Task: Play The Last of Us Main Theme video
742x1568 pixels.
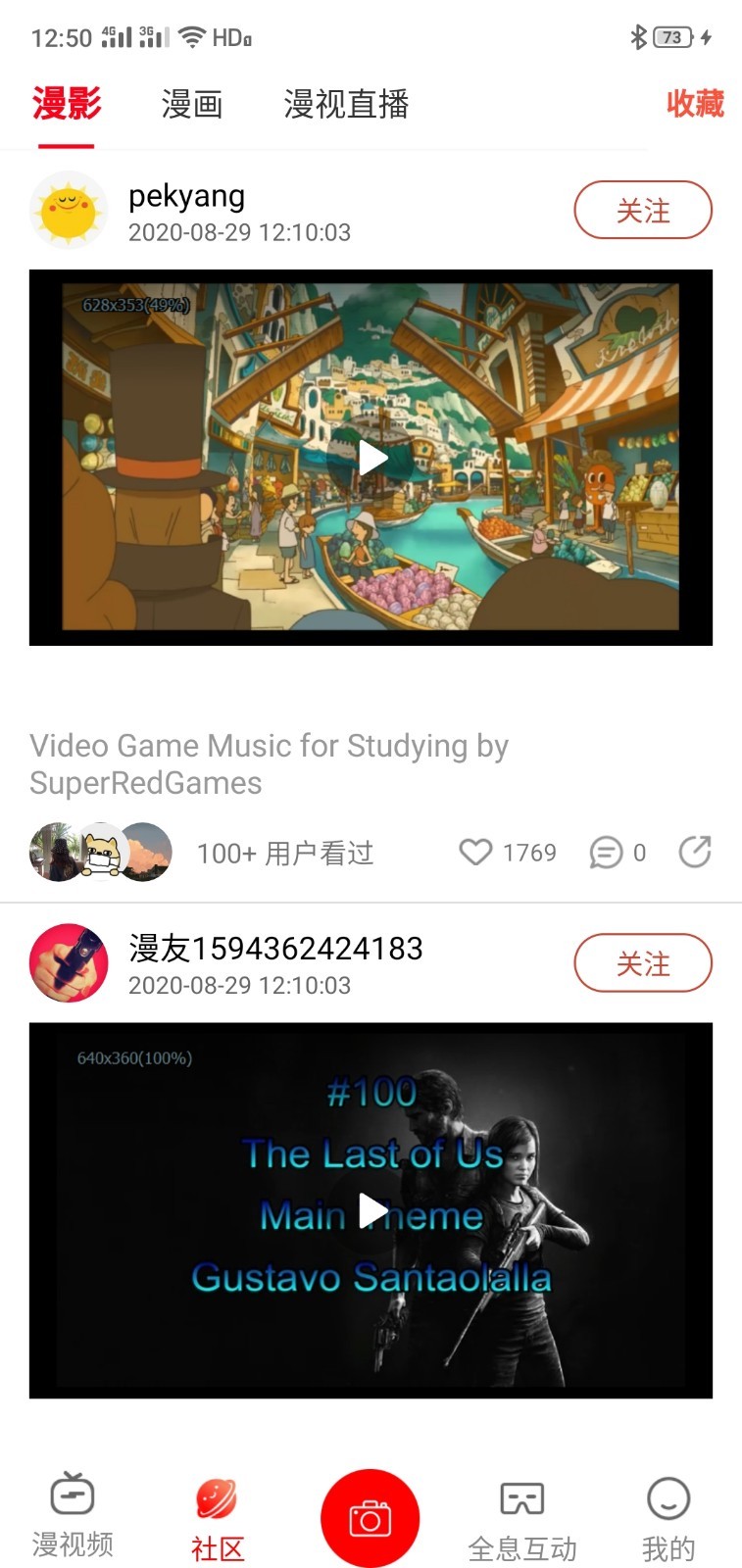Action: tap(371, 1209)
